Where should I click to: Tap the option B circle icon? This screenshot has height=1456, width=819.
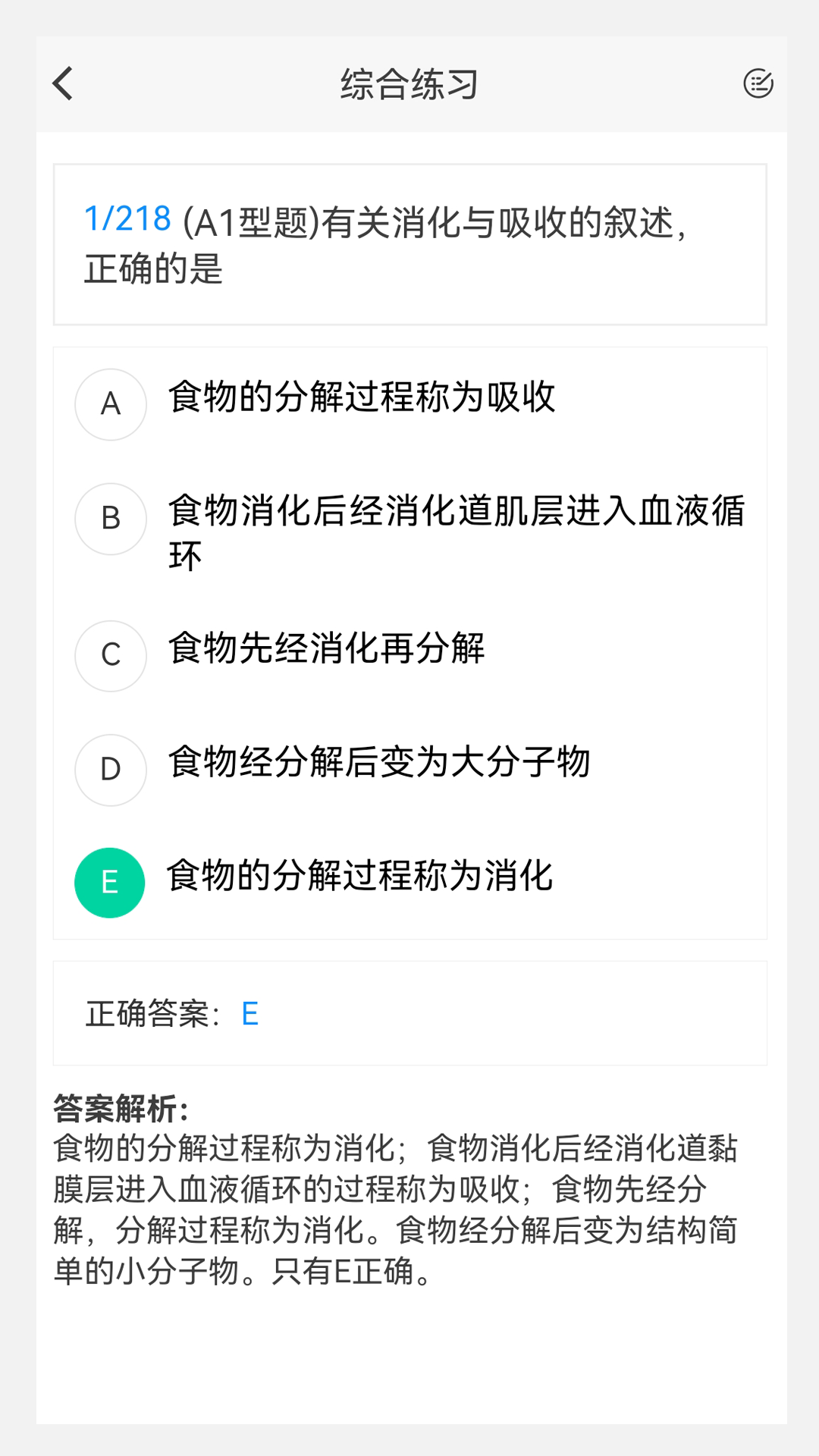(x=110, y=519)
